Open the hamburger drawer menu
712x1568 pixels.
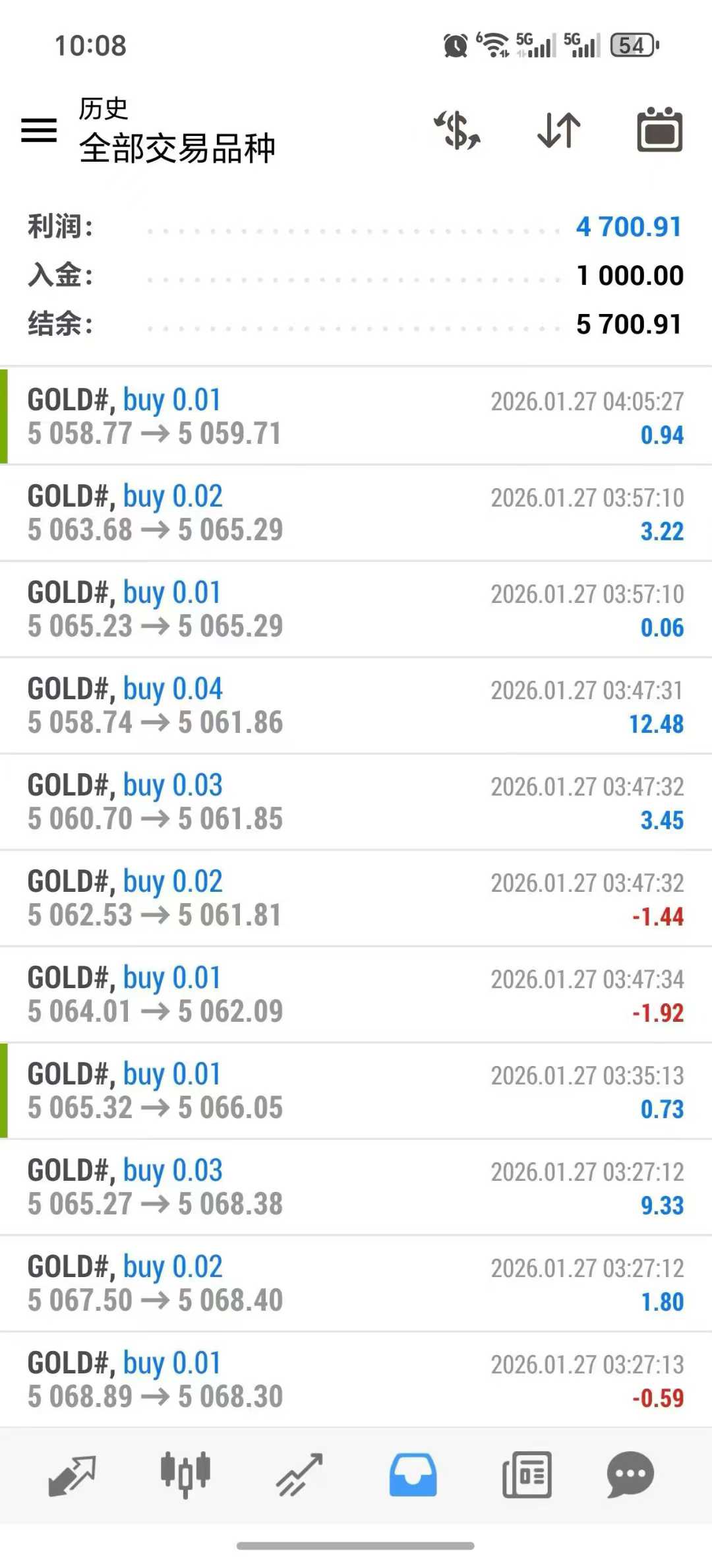39,130
